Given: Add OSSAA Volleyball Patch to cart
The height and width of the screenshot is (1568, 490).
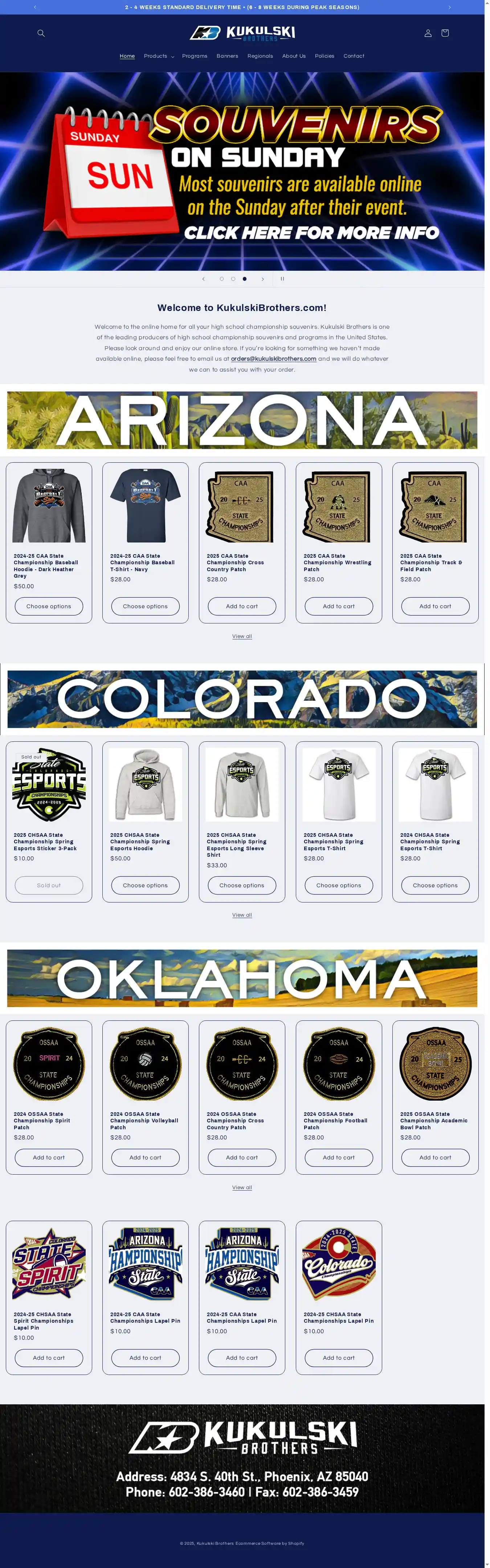Looking at the screenshot, I should click(x=145, y=1158).
